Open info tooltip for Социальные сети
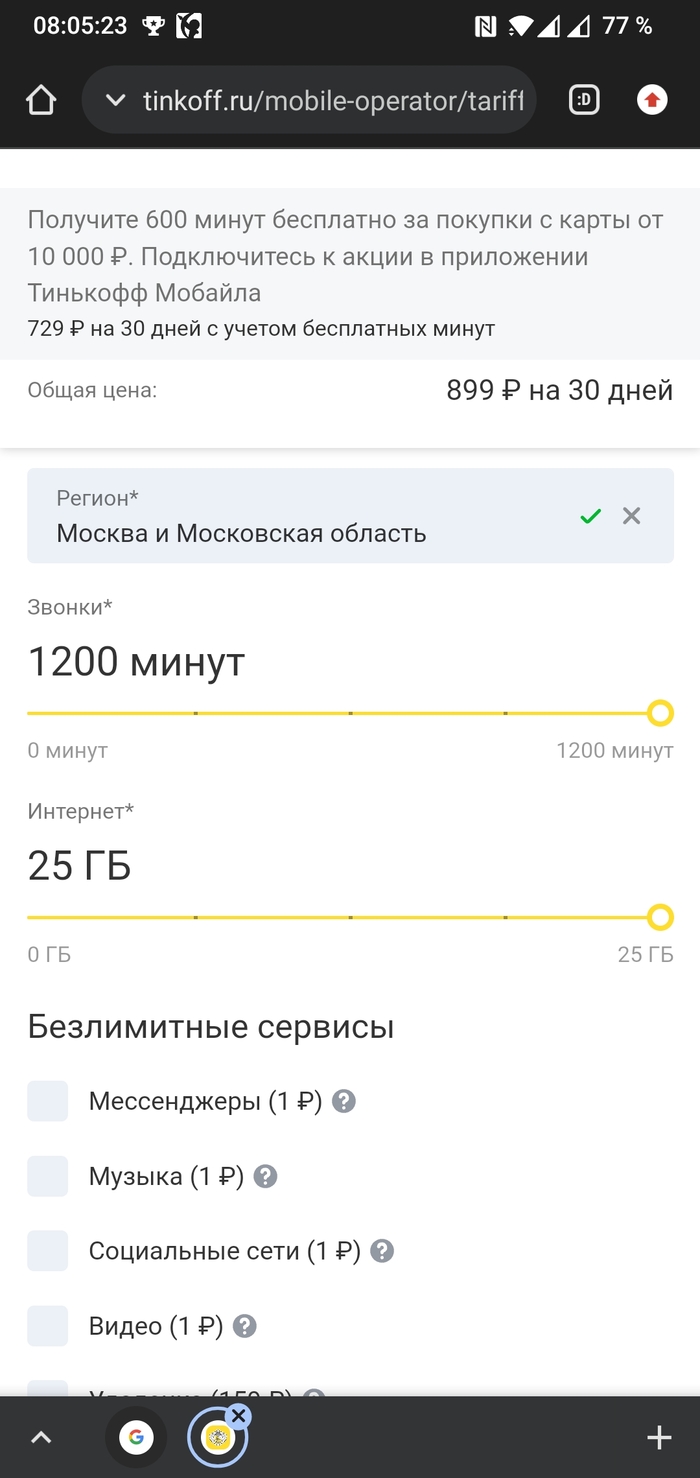Image resolution: width=700 pixels, height=1478 pixels. pos(382,1251)
